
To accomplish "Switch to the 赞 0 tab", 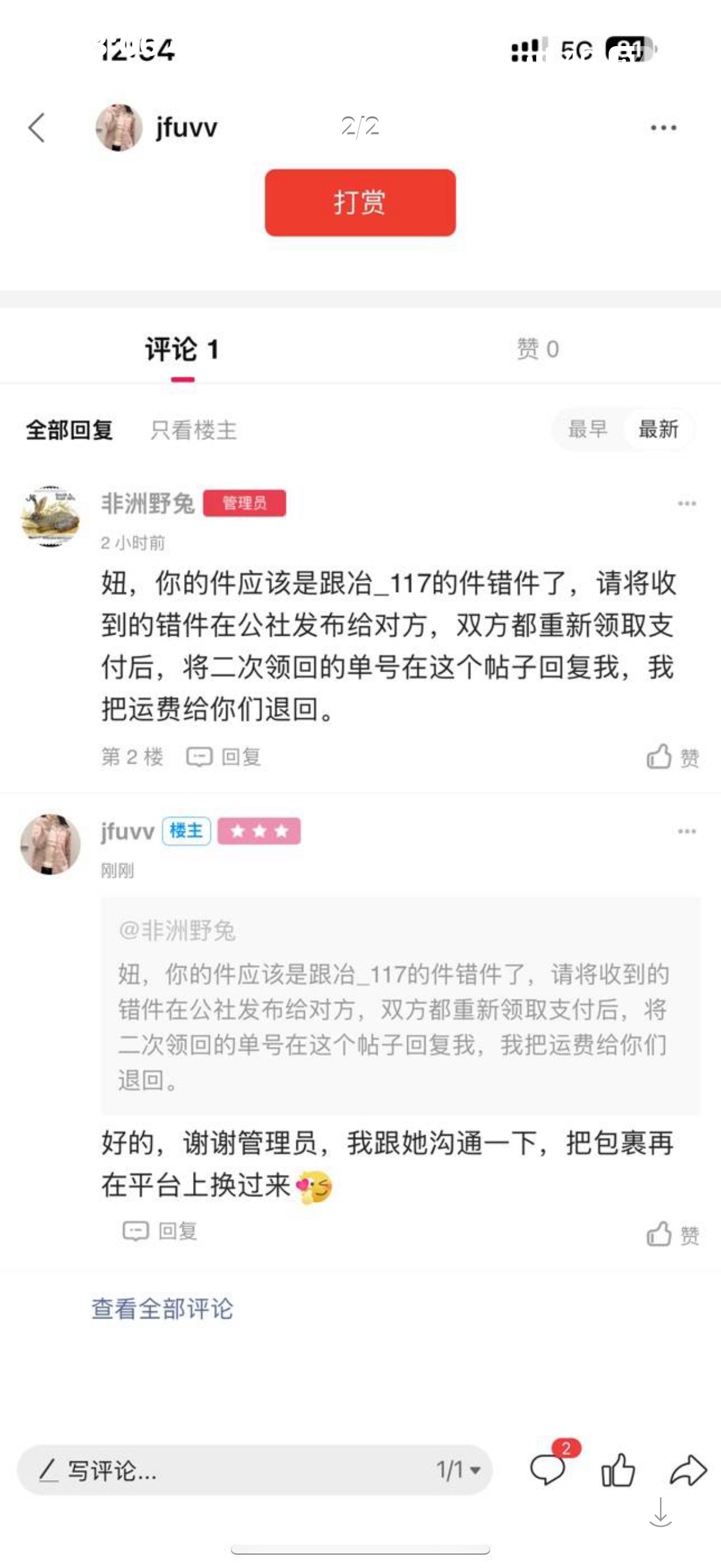I will [537, 349].
